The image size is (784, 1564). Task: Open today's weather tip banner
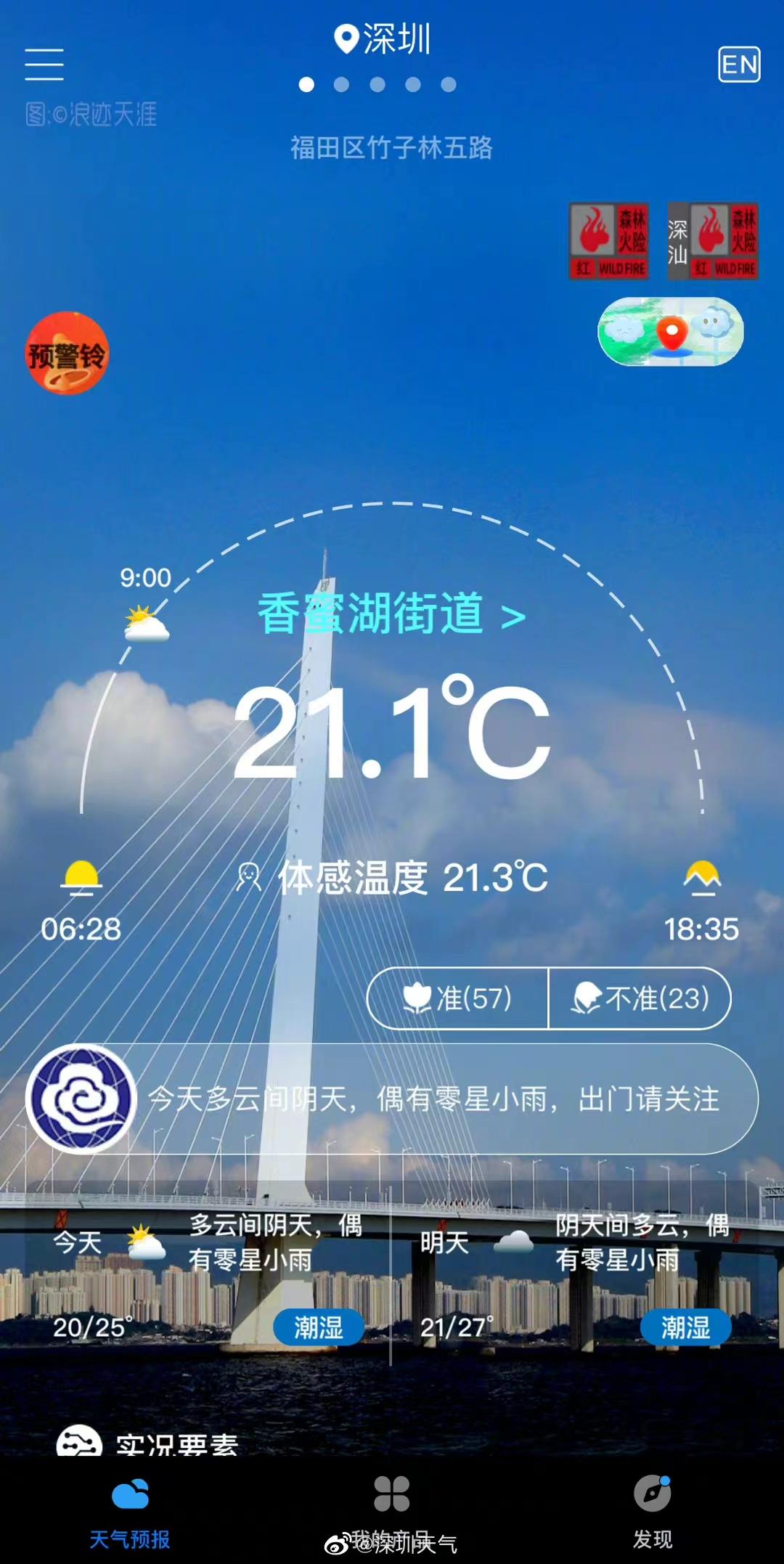coord(392,1099)
